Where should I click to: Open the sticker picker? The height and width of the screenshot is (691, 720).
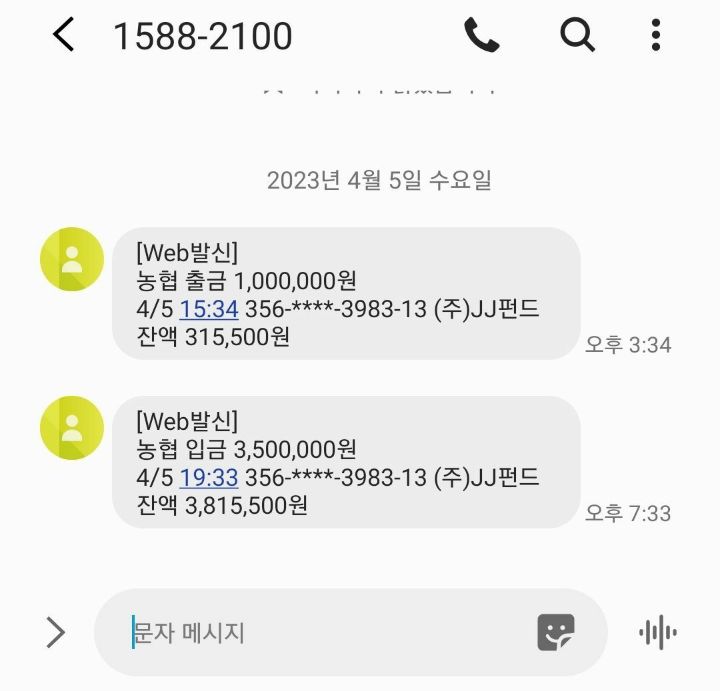click(556, 632)
